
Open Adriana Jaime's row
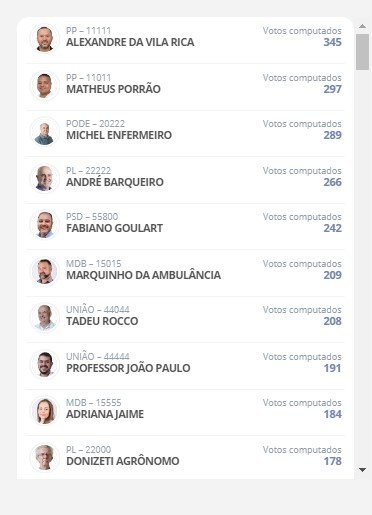pyautogui.click(x=185, y=412)
